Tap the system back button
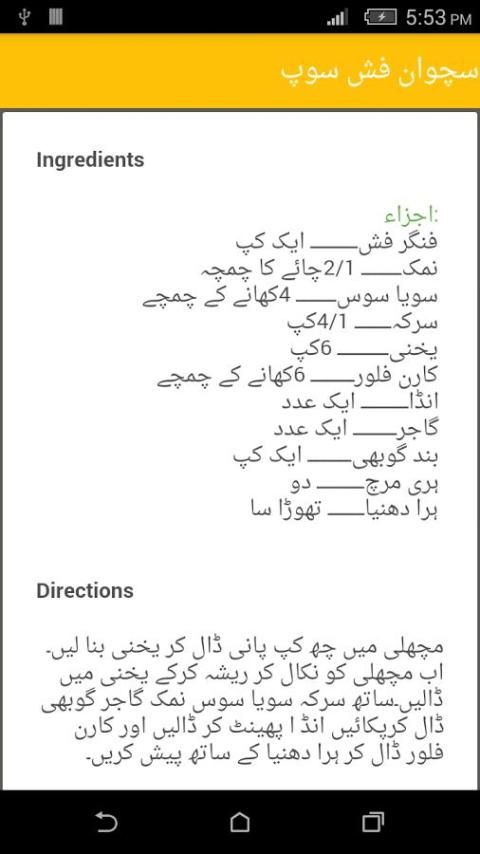480x854 pixels. [106, 822]
